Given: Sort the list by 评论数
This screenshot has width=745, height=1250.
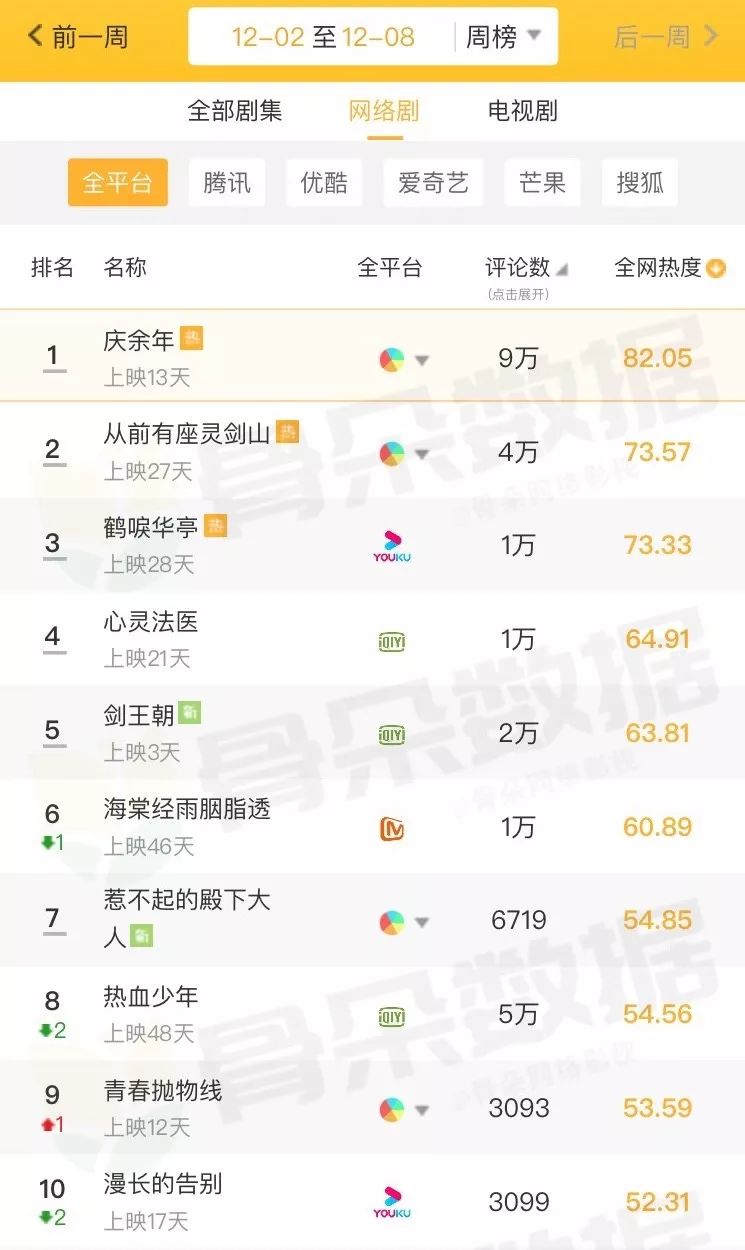Looking at the screenshot, I should pyautogui.click(x=526, y=268).
